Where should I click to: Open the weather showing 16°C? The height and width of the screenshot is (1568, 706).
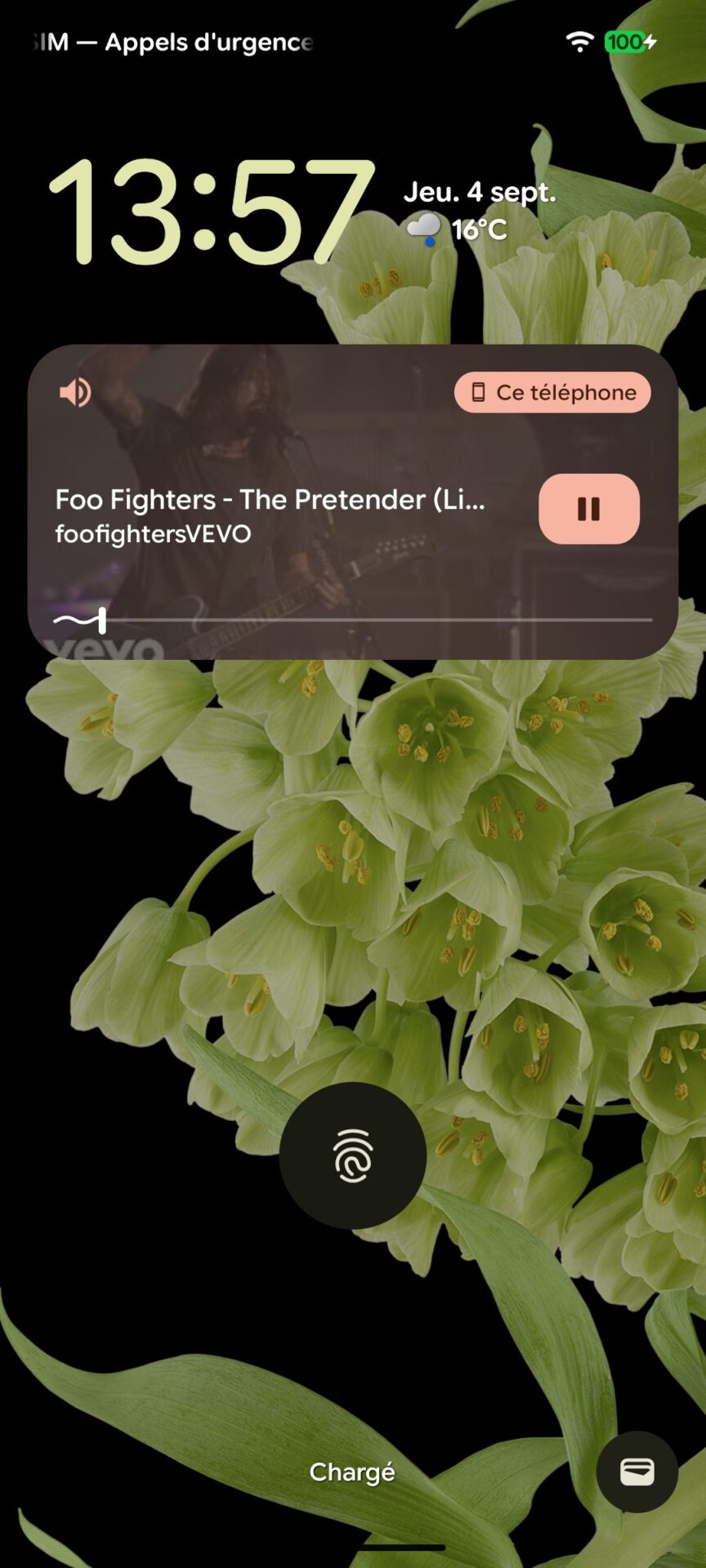pos(458,229)
